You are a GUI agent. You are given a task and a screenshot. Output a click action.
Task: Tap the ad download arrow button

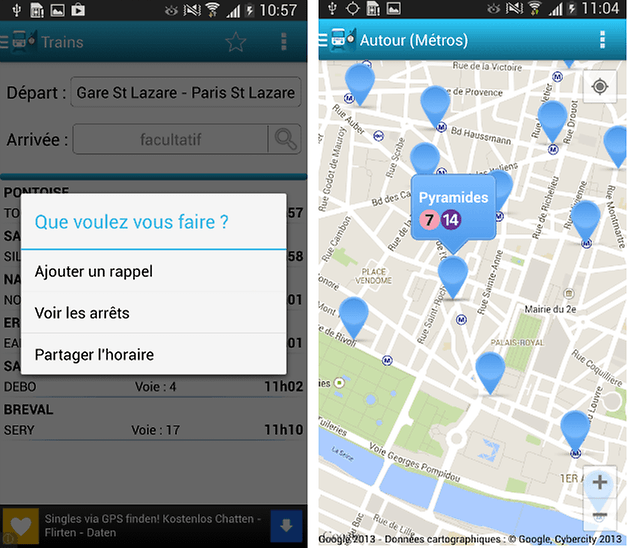(x=285, y=525)
